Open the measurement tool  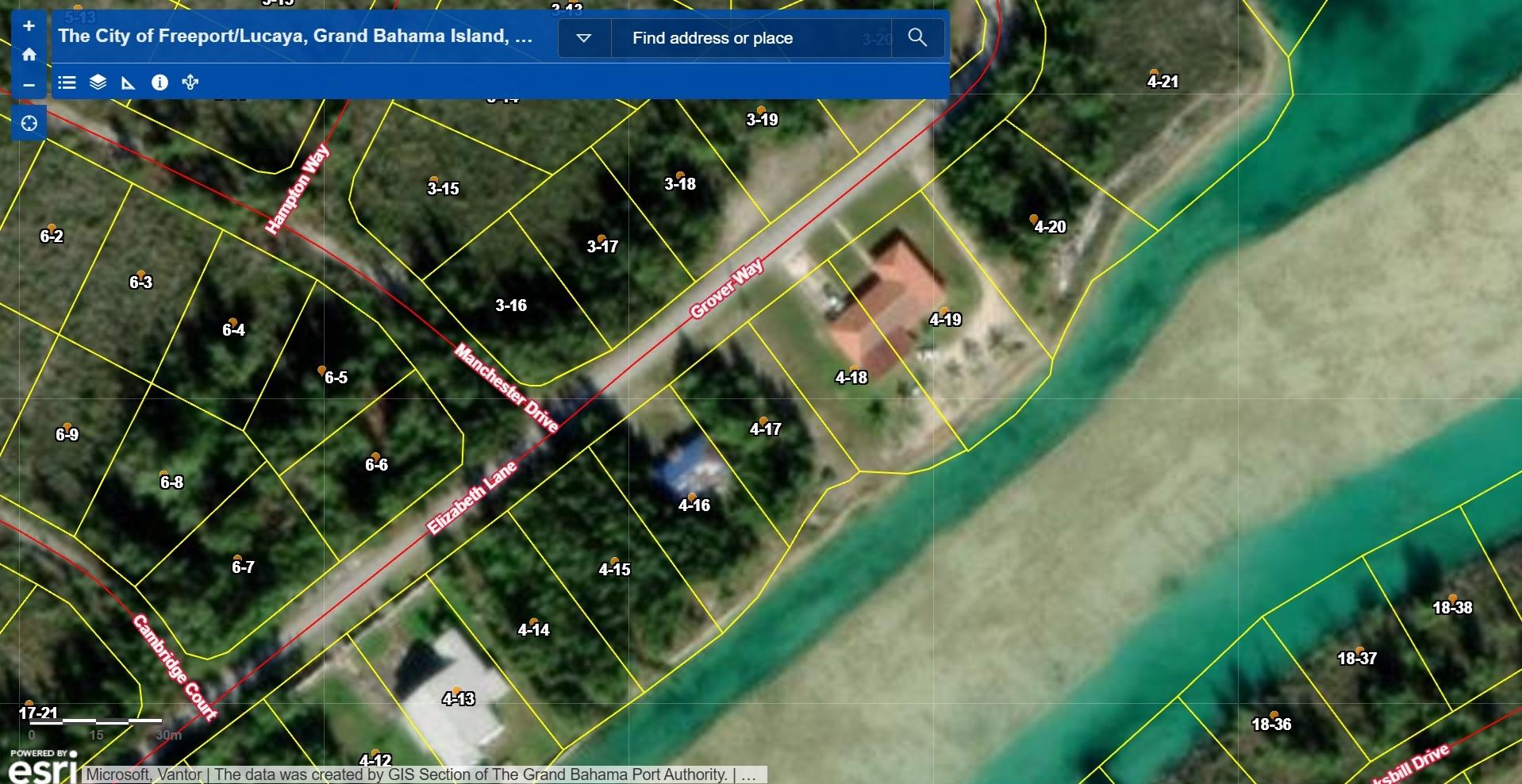129,83
